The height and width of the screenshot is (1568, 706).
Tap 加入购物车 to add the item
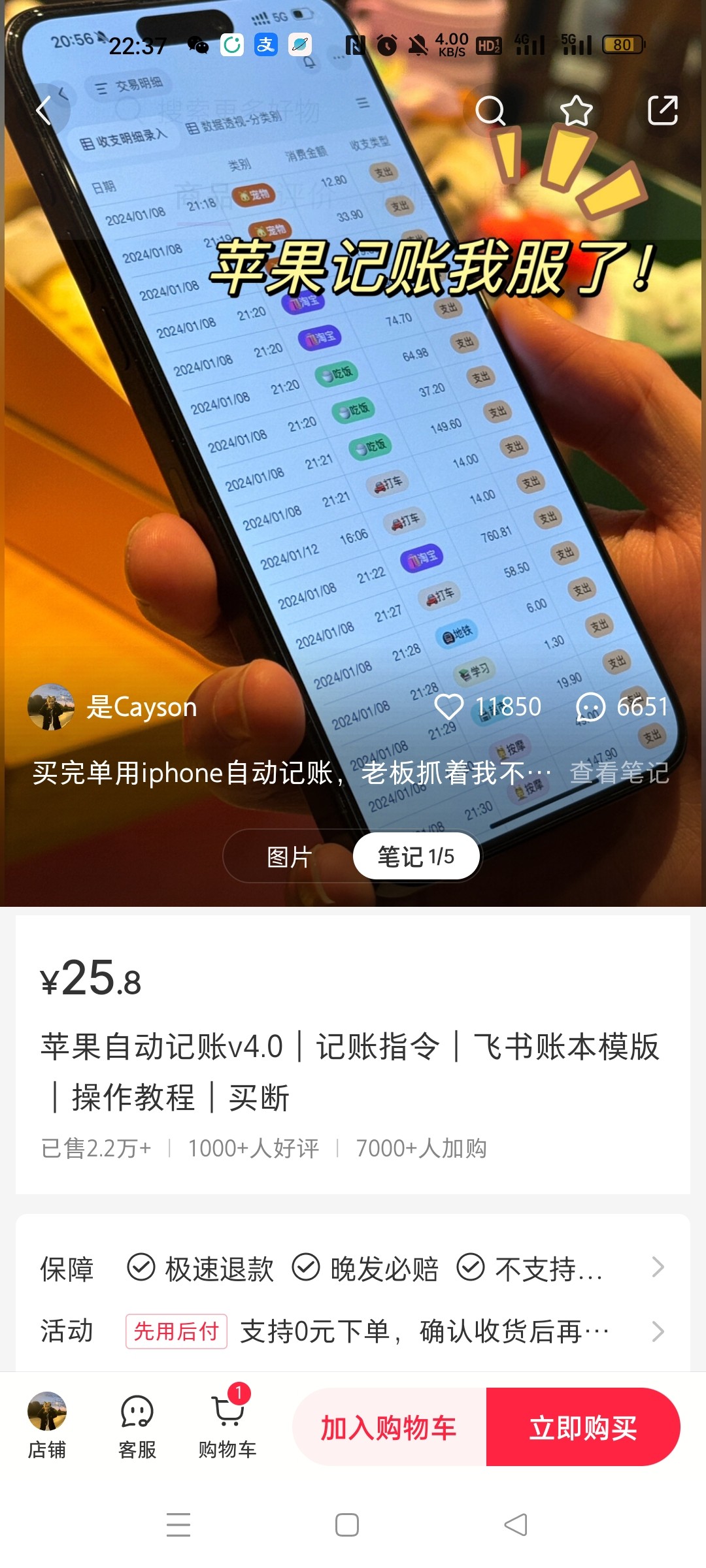point(389,1428)
